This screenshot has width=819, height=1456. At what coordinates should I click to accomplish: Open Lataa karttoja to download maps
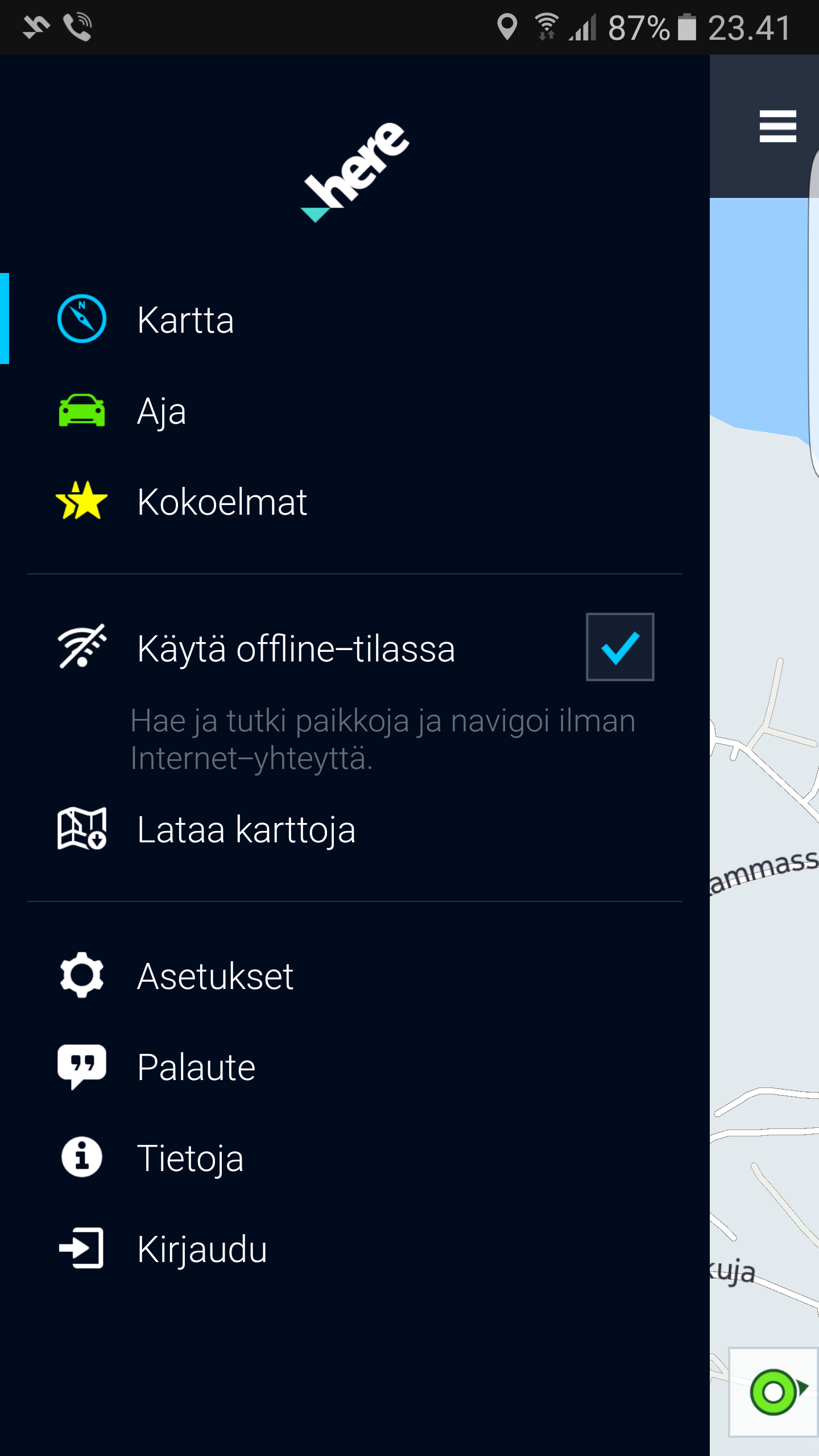tap(246, 830)
